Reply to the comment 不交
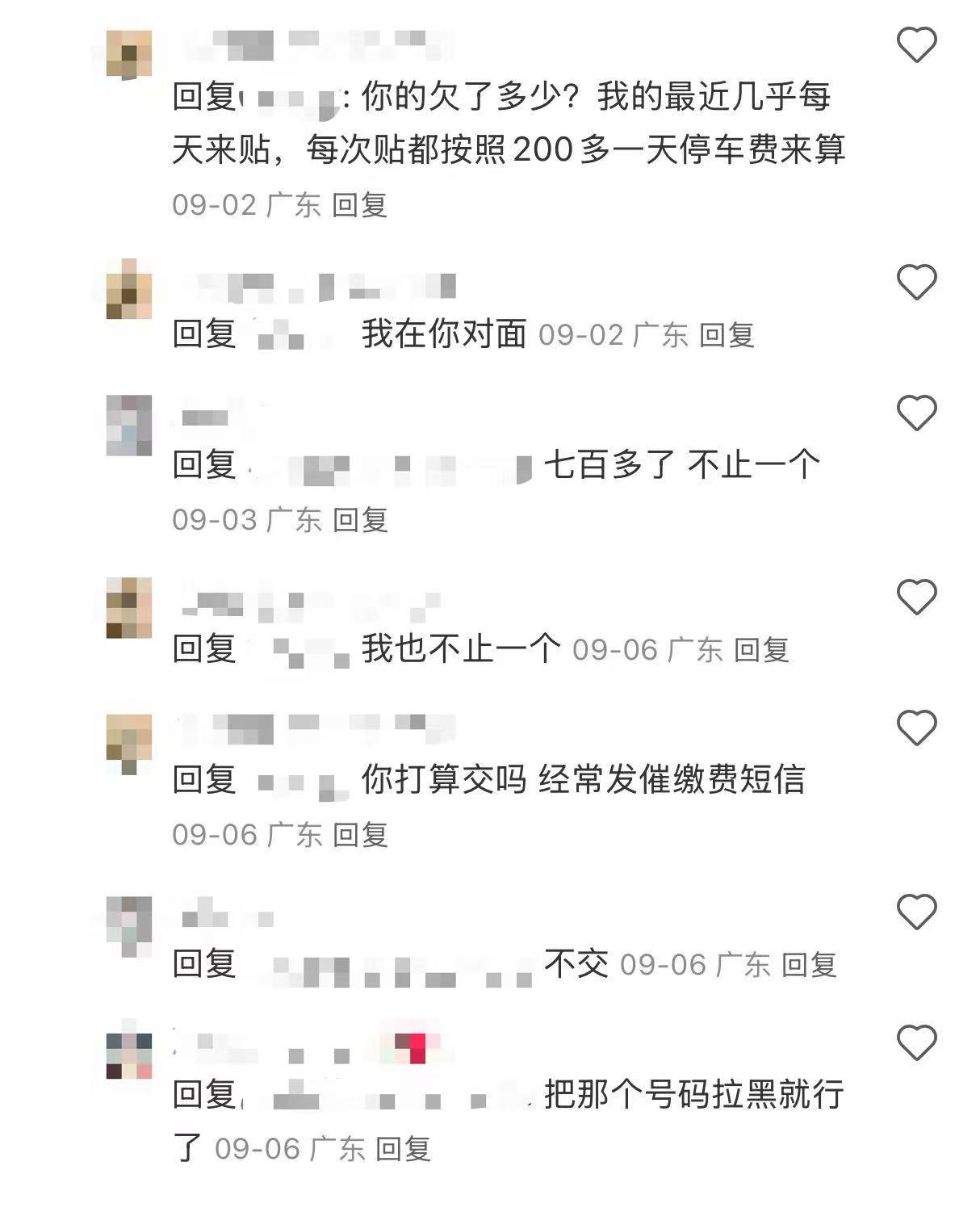The height and width of the screenshot is (1212, 980). 809,965
